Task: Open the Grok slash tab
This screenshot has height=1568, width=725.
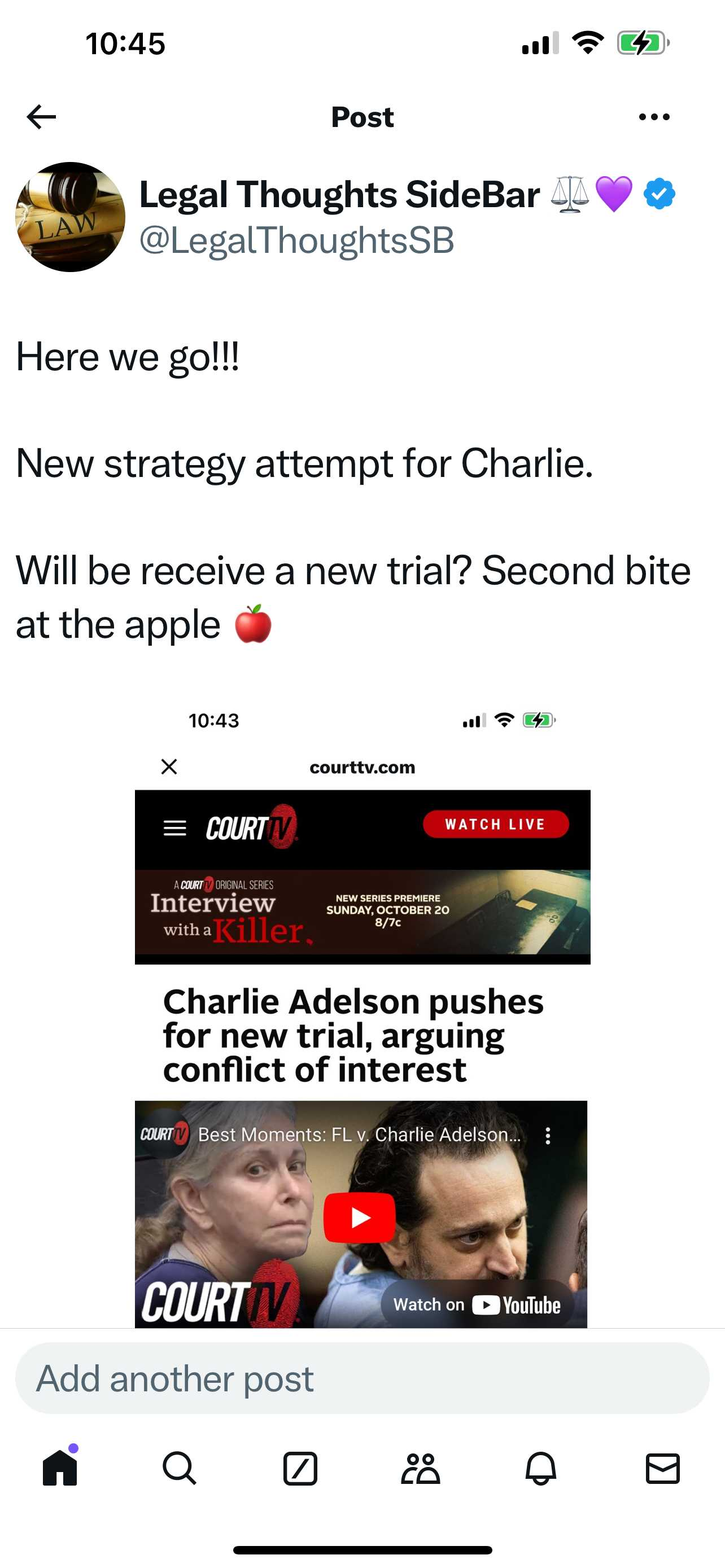Action: (x=300, y=1468)
